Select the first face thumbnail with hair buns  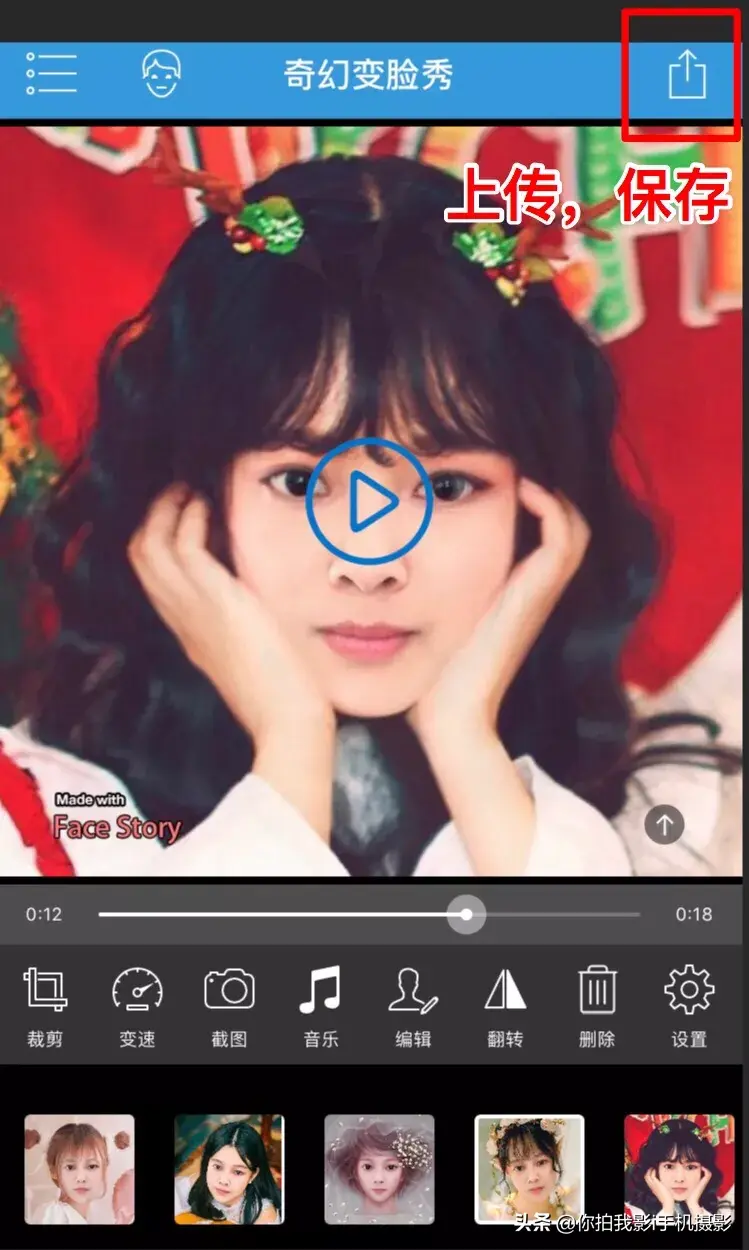tap(79, 1169)
